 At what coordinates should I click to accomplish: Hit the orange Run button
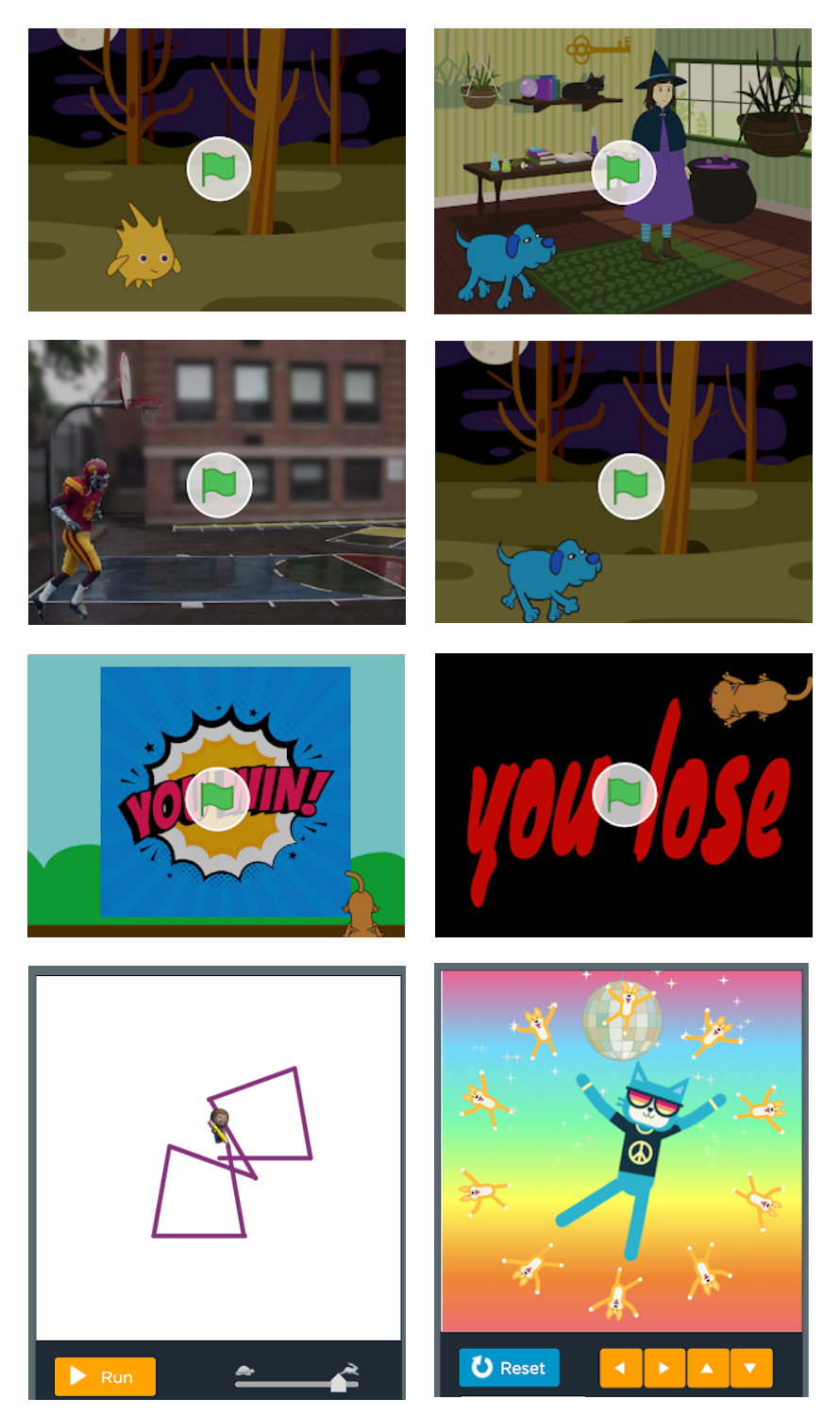[105, 1376]
